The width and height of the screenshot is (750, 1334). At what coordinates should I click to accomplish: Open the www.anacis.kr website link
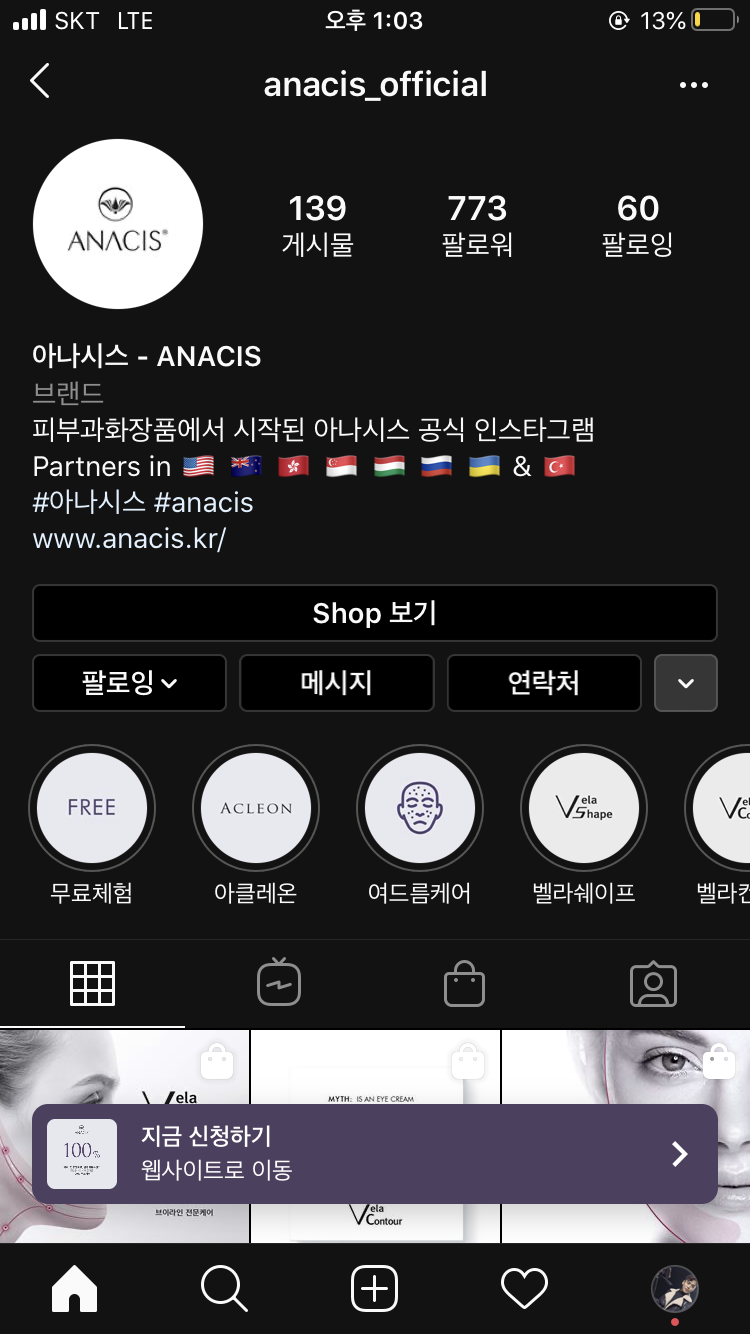[x=130, y=539]
